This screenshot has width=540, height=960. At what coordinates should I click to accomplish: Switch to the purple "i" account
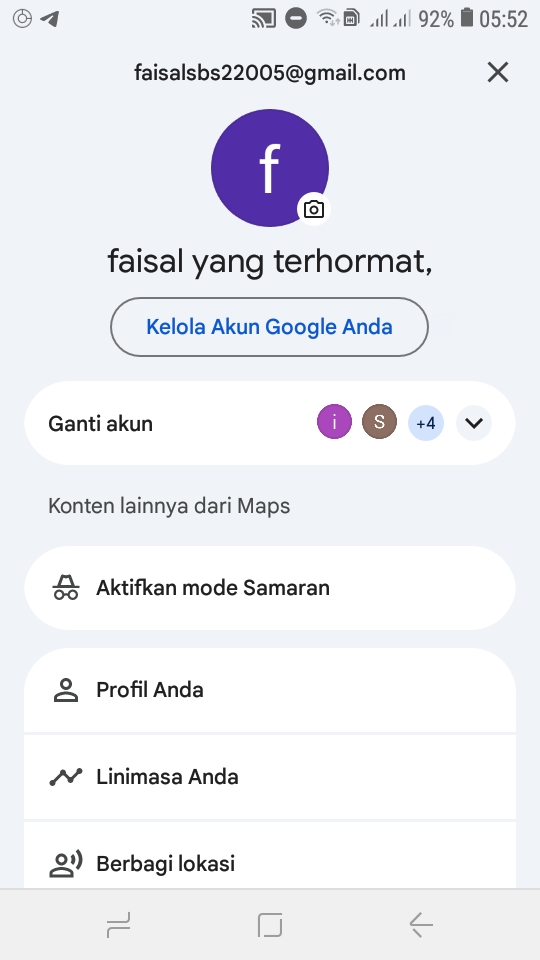(x=334, y=422)
